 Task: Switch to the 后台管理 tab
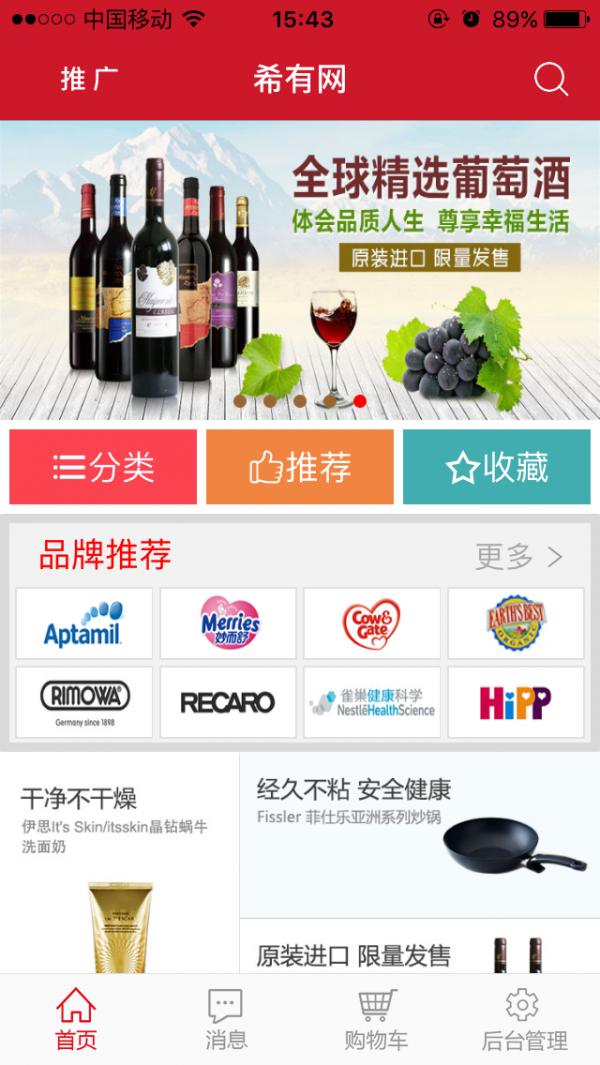pyautogui.click(x=524, y=1020)
